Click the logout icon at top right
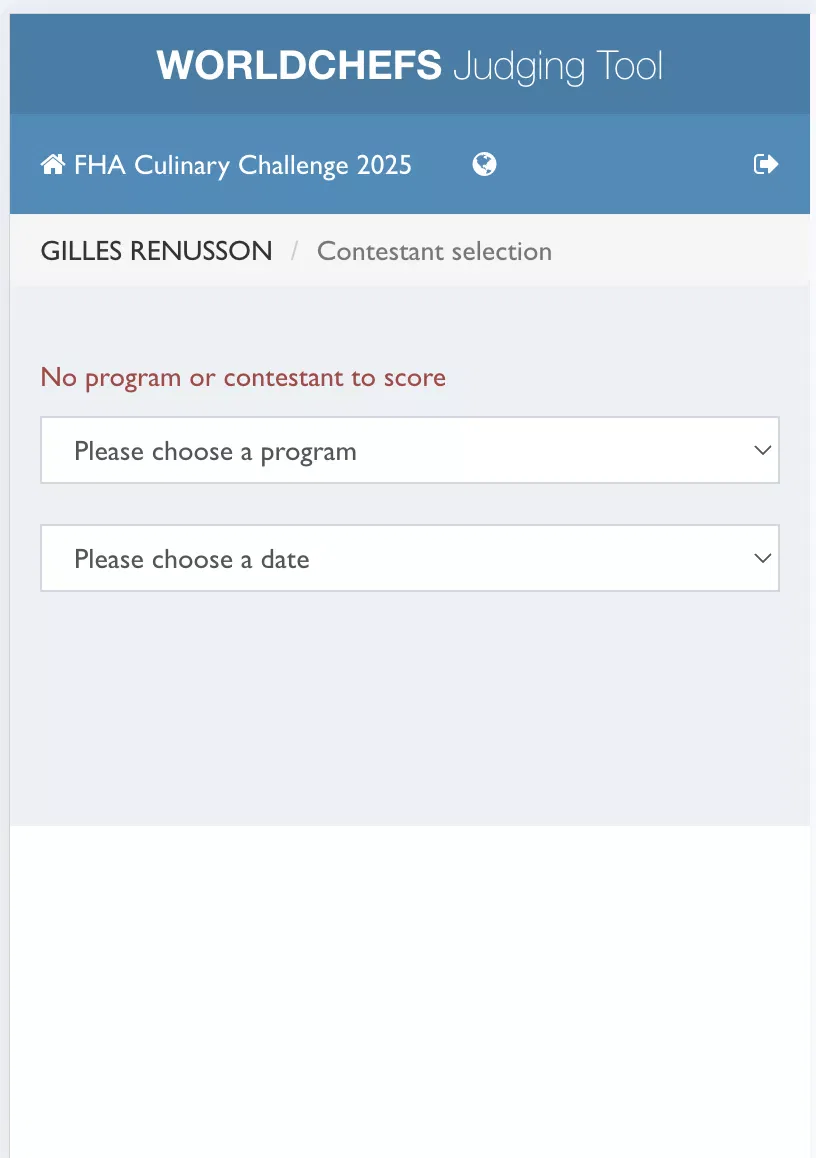This screenshot has height=1158, width=816. click(766, 164)
